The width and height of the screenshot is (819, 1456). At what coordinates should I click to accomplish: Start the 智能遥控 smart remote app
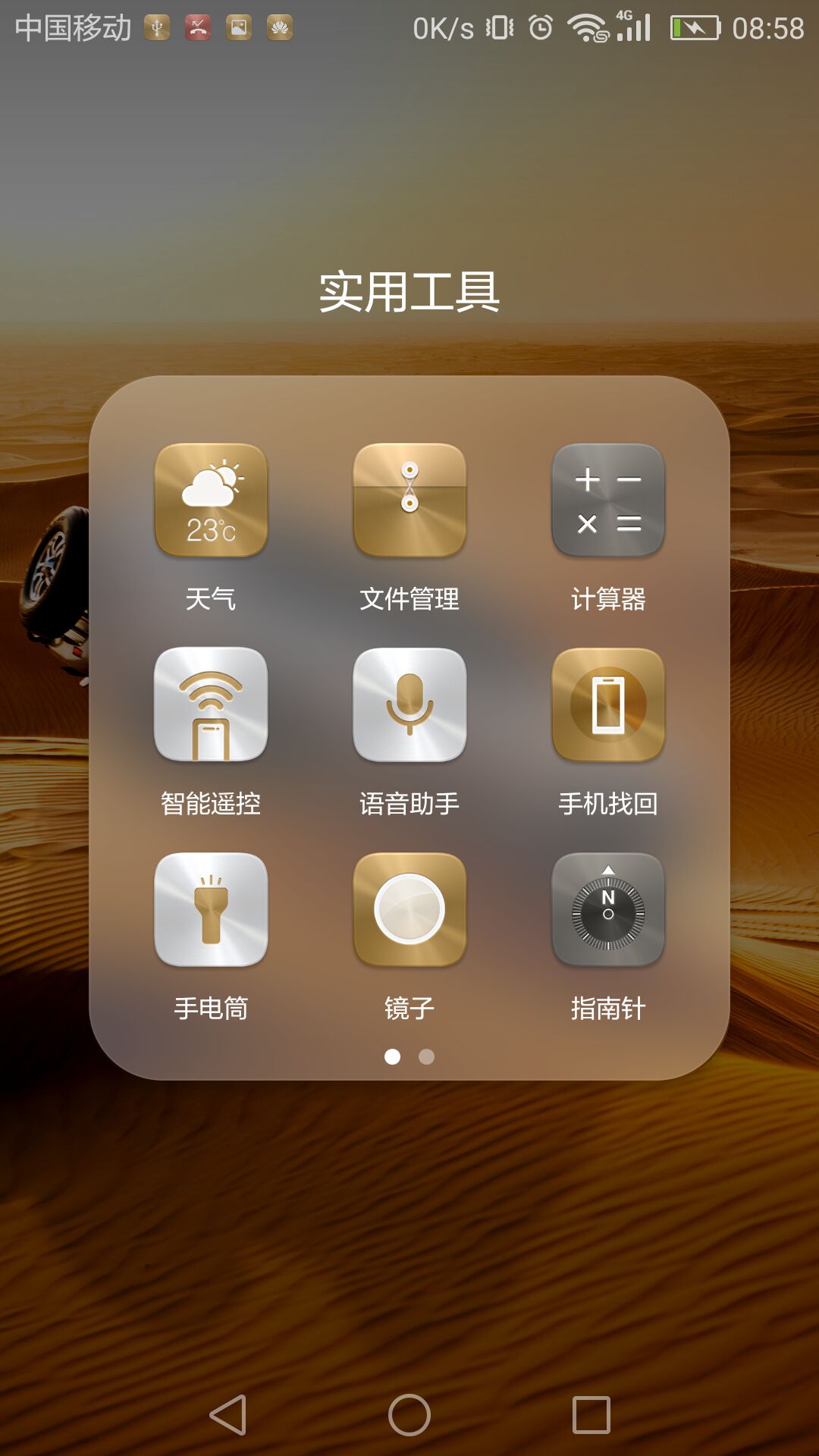click(211, 704)
